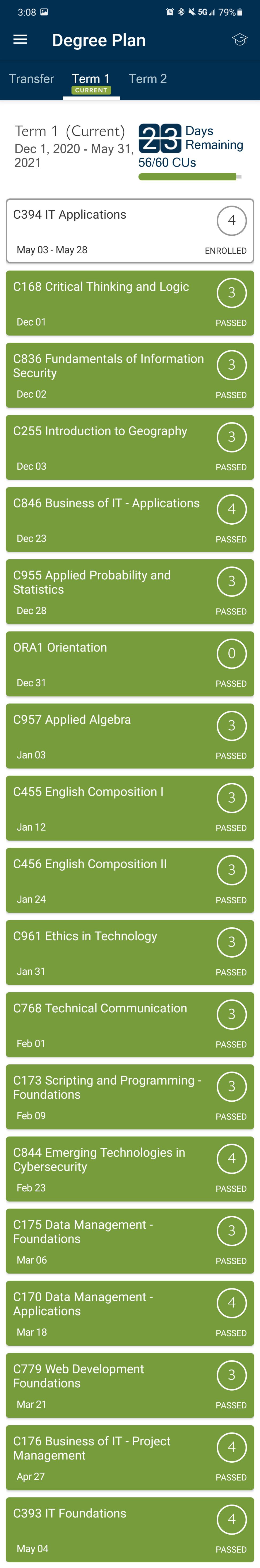
Task: Select the Term 1 tab
Action: click(91, 79)
